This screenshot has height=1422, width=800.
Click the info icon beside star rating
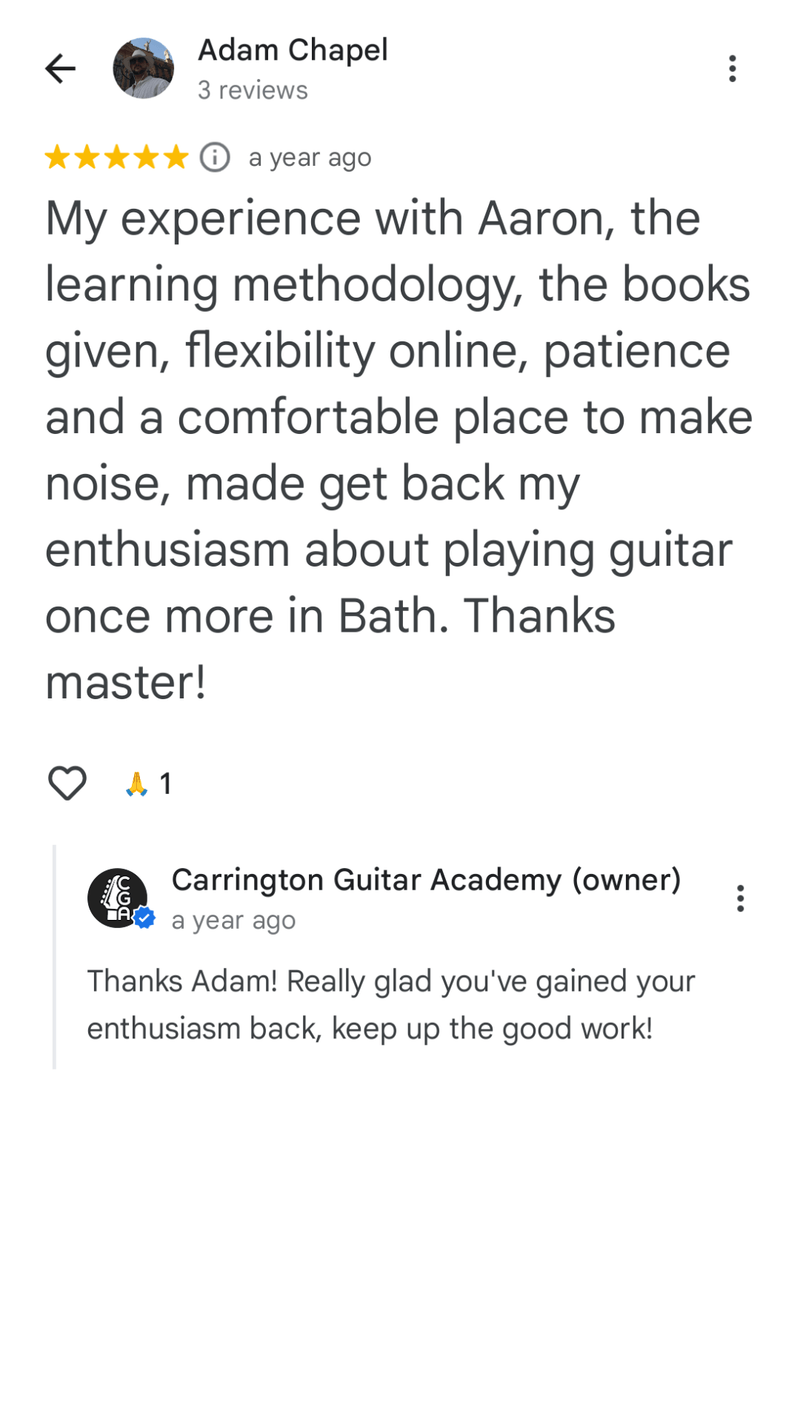coord(214,157)
